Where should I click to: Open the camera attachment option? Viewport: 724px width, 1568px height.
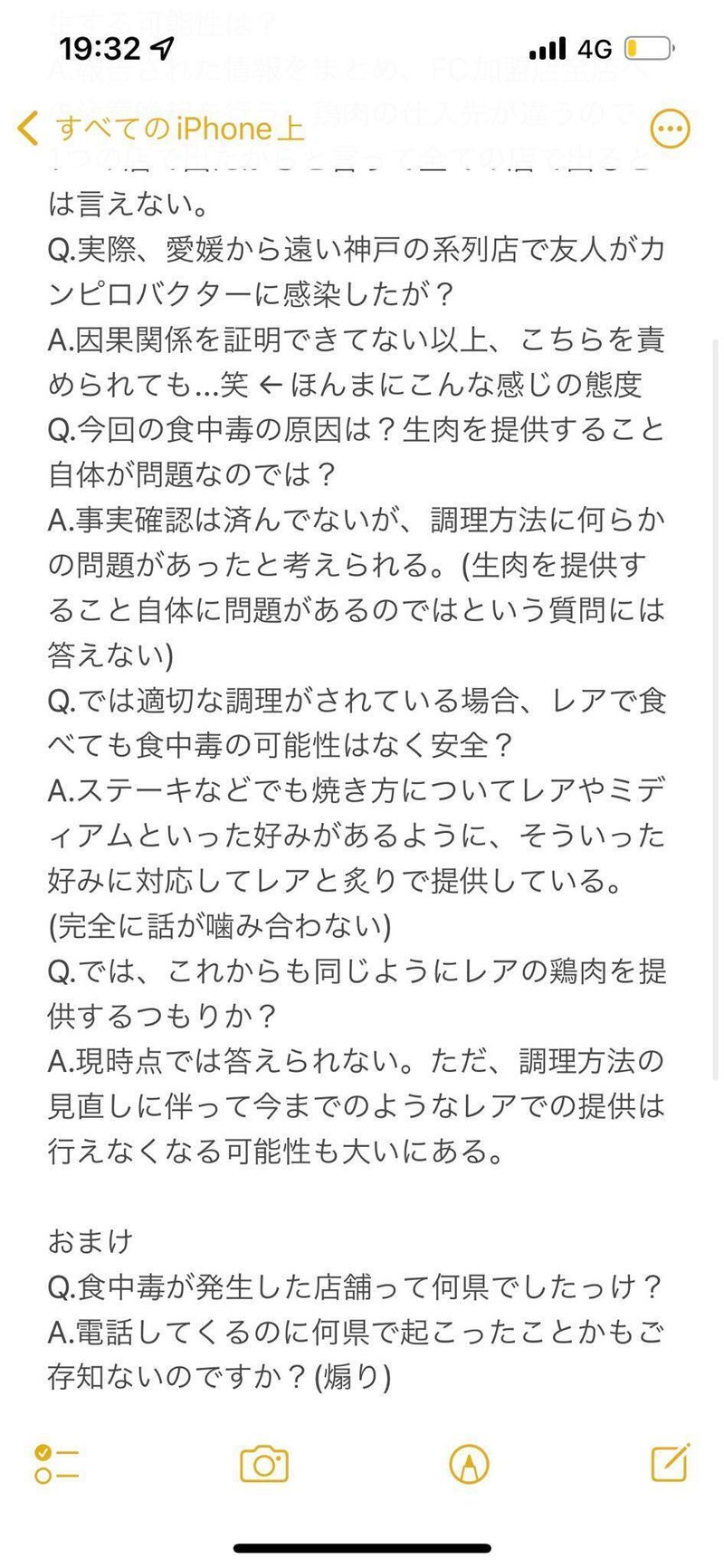(x=264, y=1464)
